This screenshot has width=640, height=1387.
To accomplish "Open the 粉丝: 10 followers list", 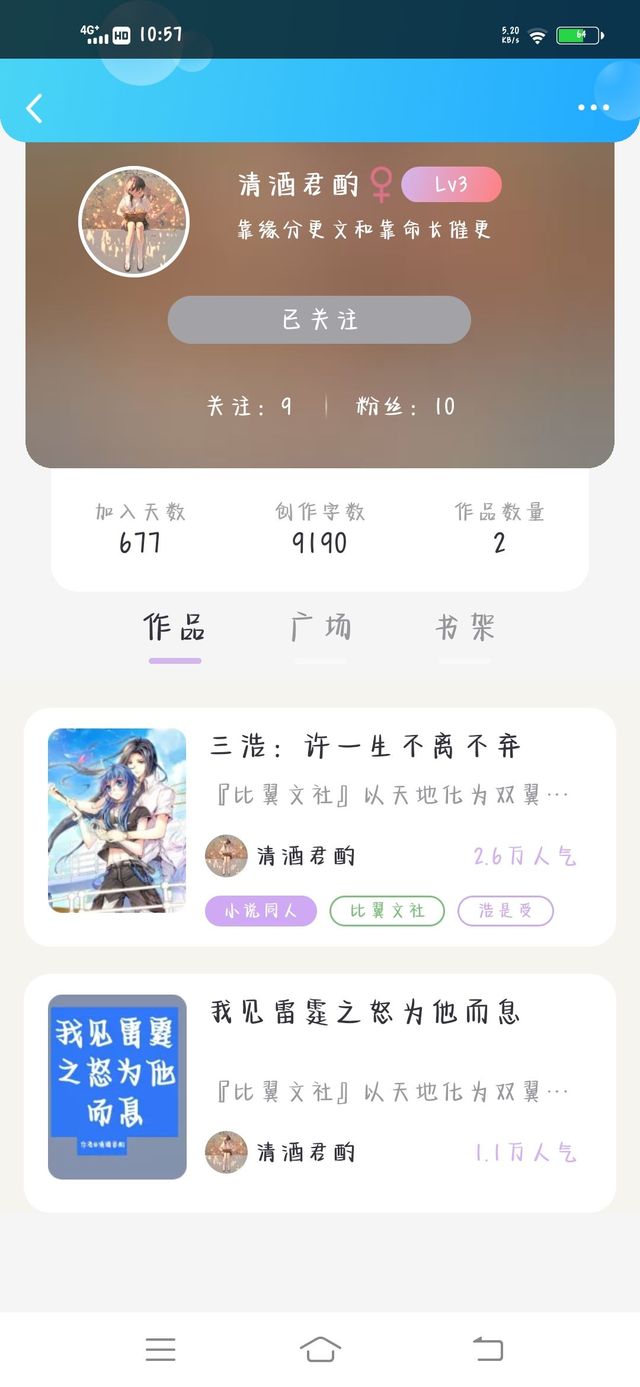I will pyautogui.click(x=405, y=406).
